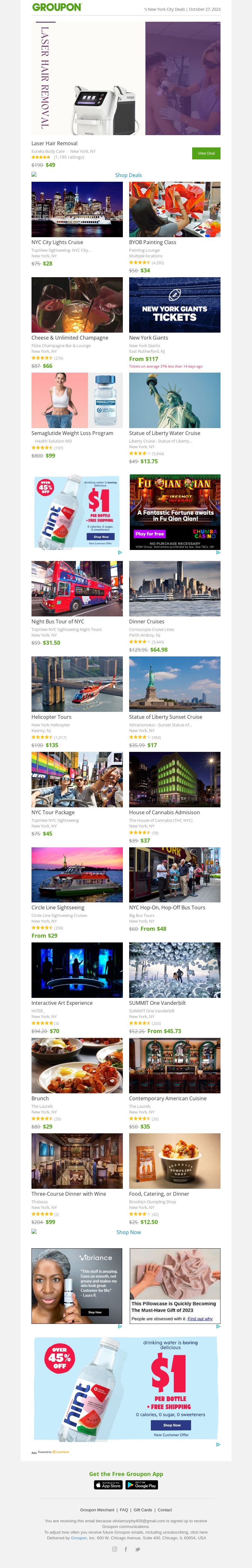
Task: Visit Groupon's Facebook page
Action: click(126, 1550)
